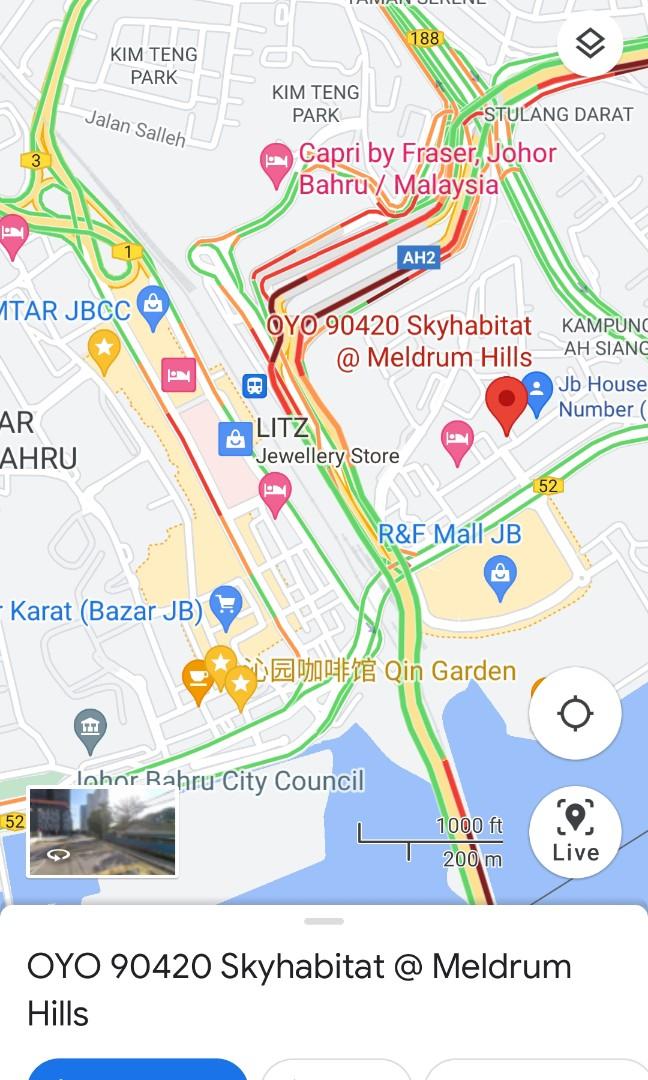Tap the red OYO 90420 Skyhabitat pin
The image size is (648, 1080).
tap(506, 402)
